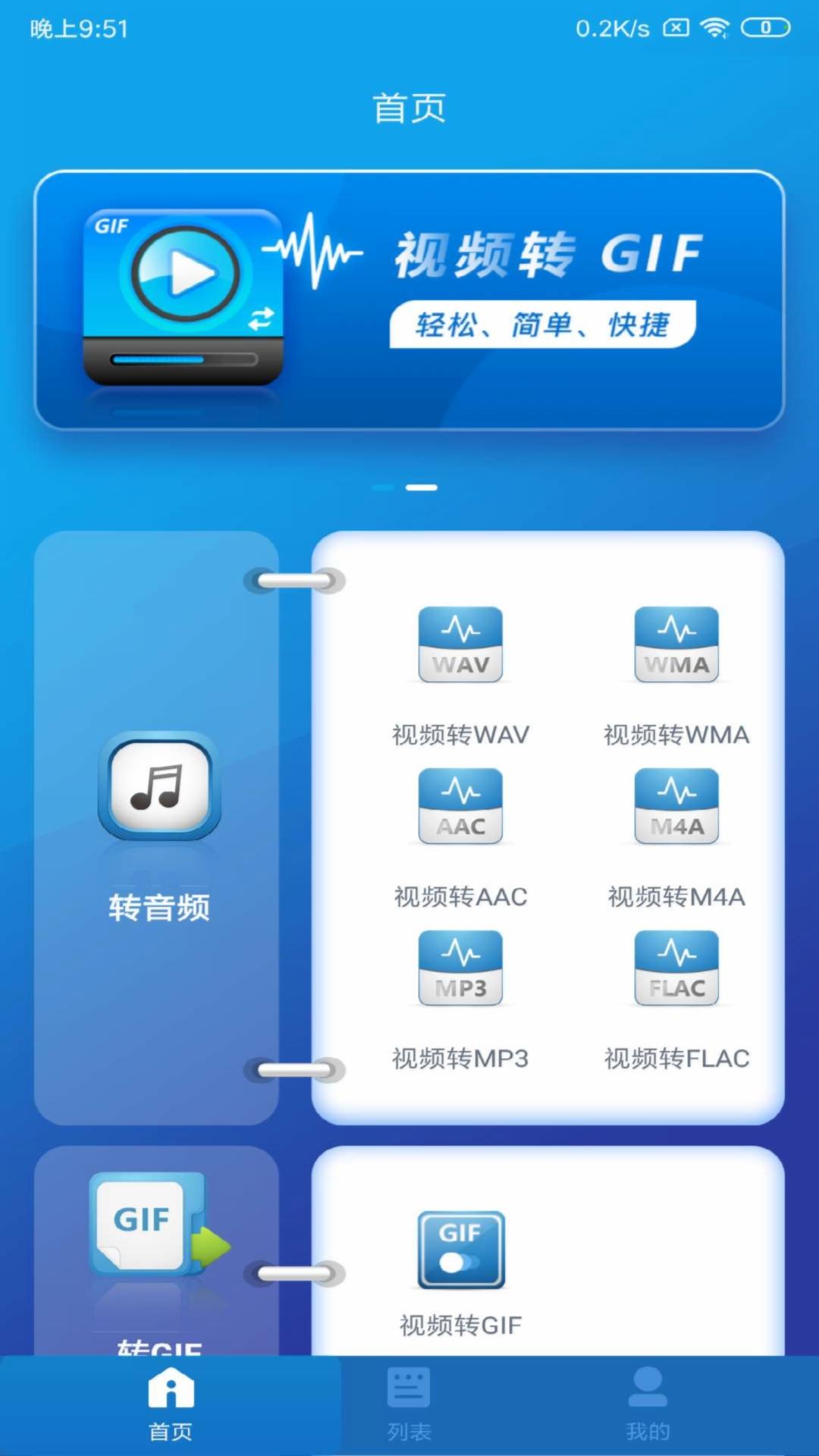The height and width of the screenshot is (1456, 819).
Task: Select the 视频转WMA conversion icon
Action: point(676,645)
